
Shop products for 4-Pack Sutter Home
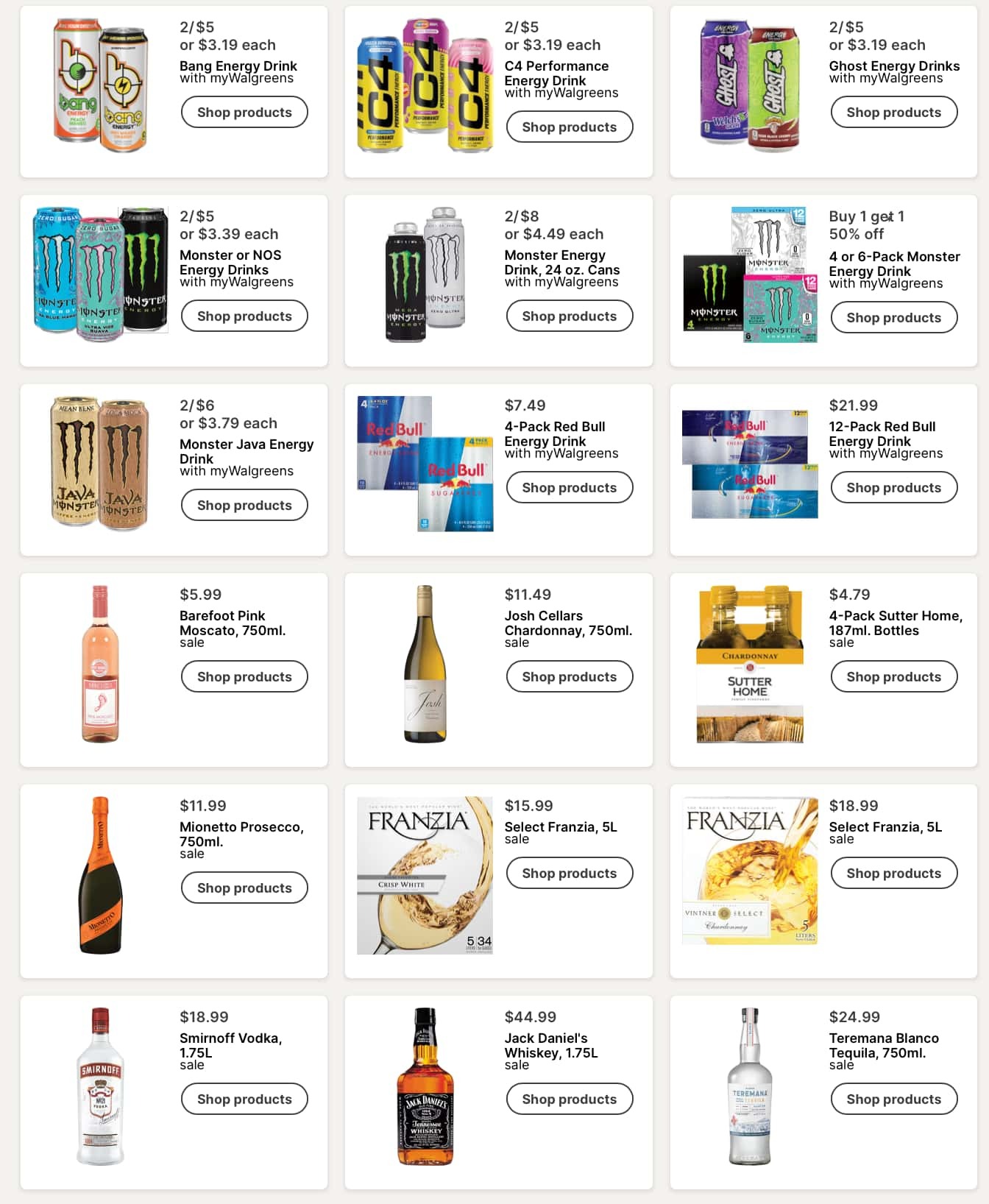point(893,677)
